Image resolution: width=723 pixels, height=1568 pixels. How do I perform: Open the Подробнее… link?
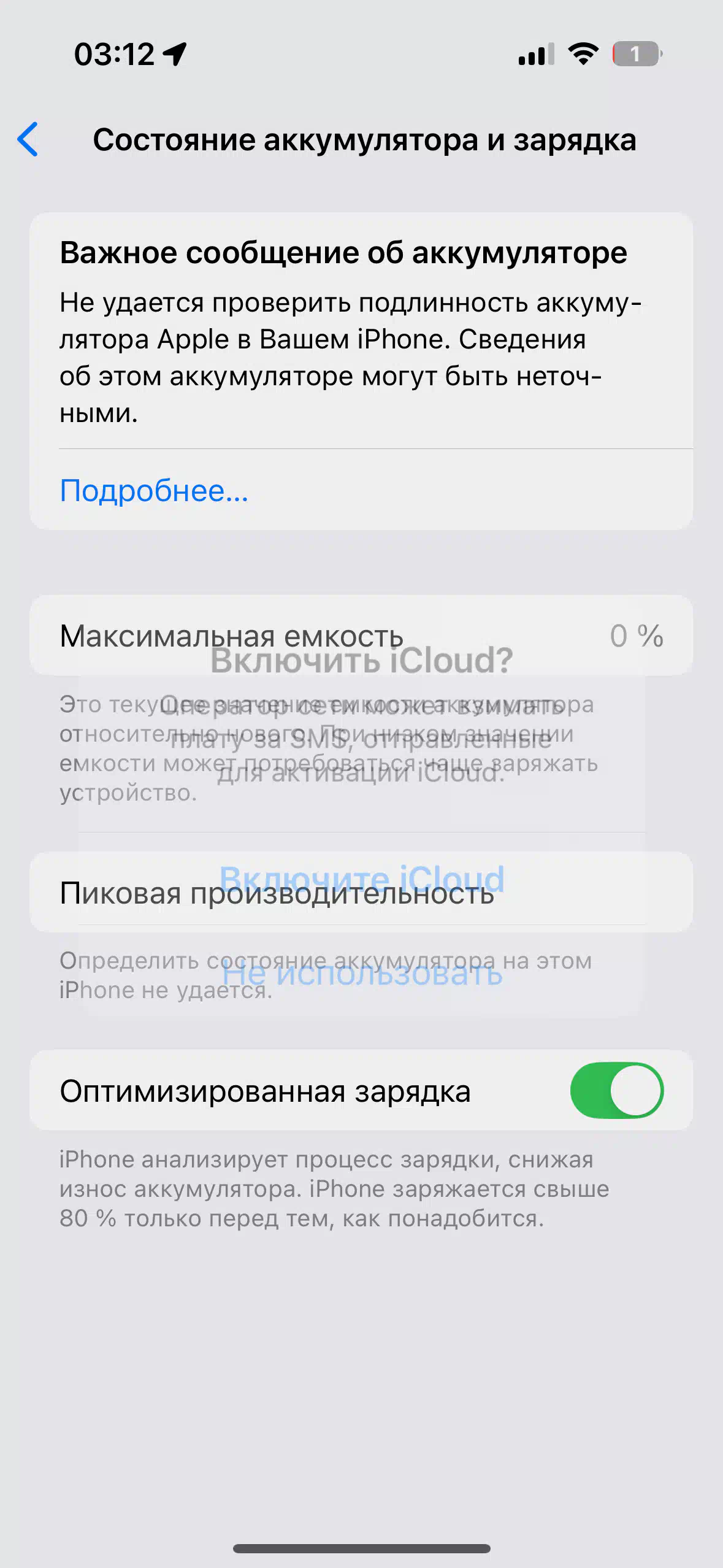point(154,491)
